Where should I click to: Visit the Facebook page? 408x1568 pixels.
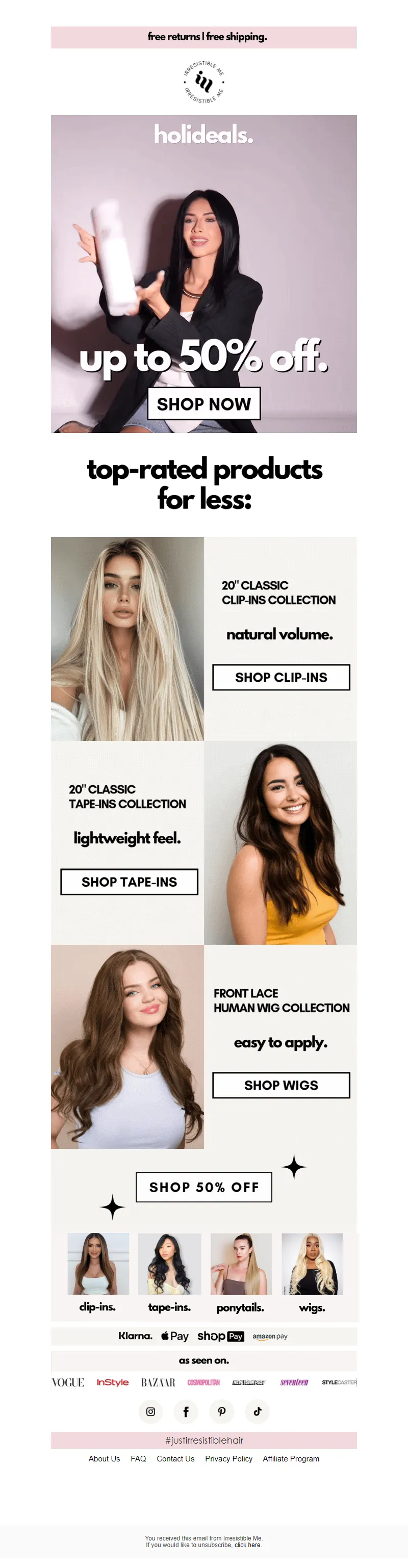(186, 1411)
